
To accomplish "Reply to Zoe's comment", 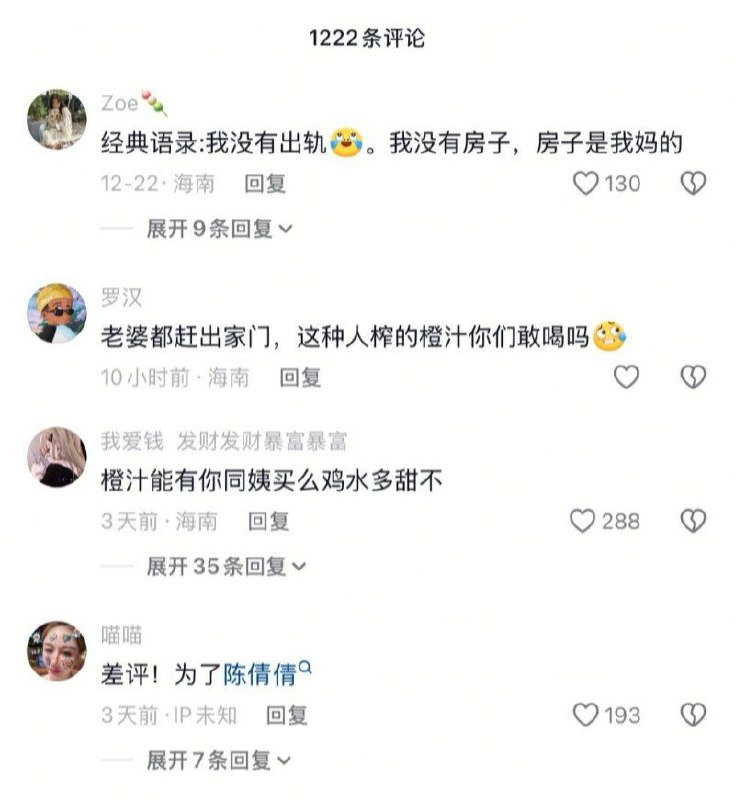I will pyautogui.click(x=266, y=184).
